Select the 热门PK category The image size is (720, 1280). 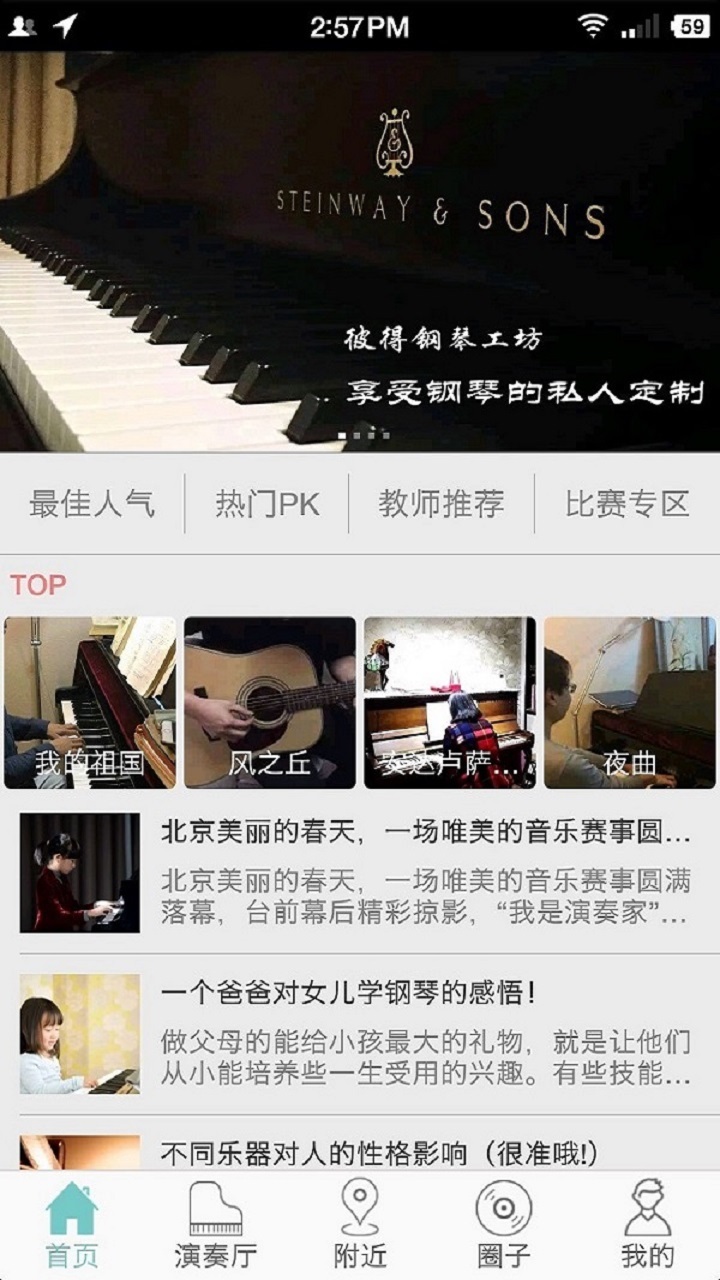(267, 504)
